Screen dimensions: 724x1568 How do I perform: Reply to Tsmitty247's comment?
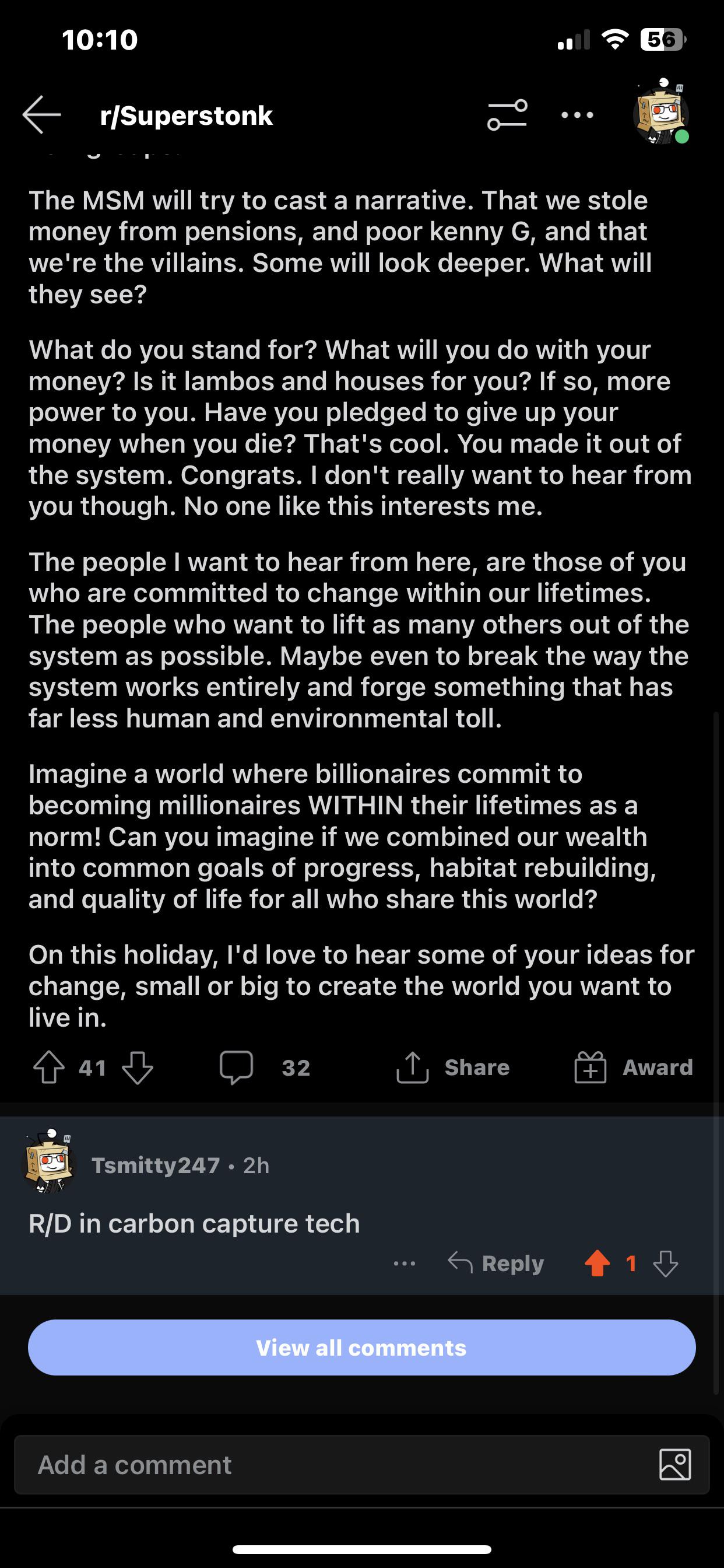pyautogui.click(x=496, y=1263)
